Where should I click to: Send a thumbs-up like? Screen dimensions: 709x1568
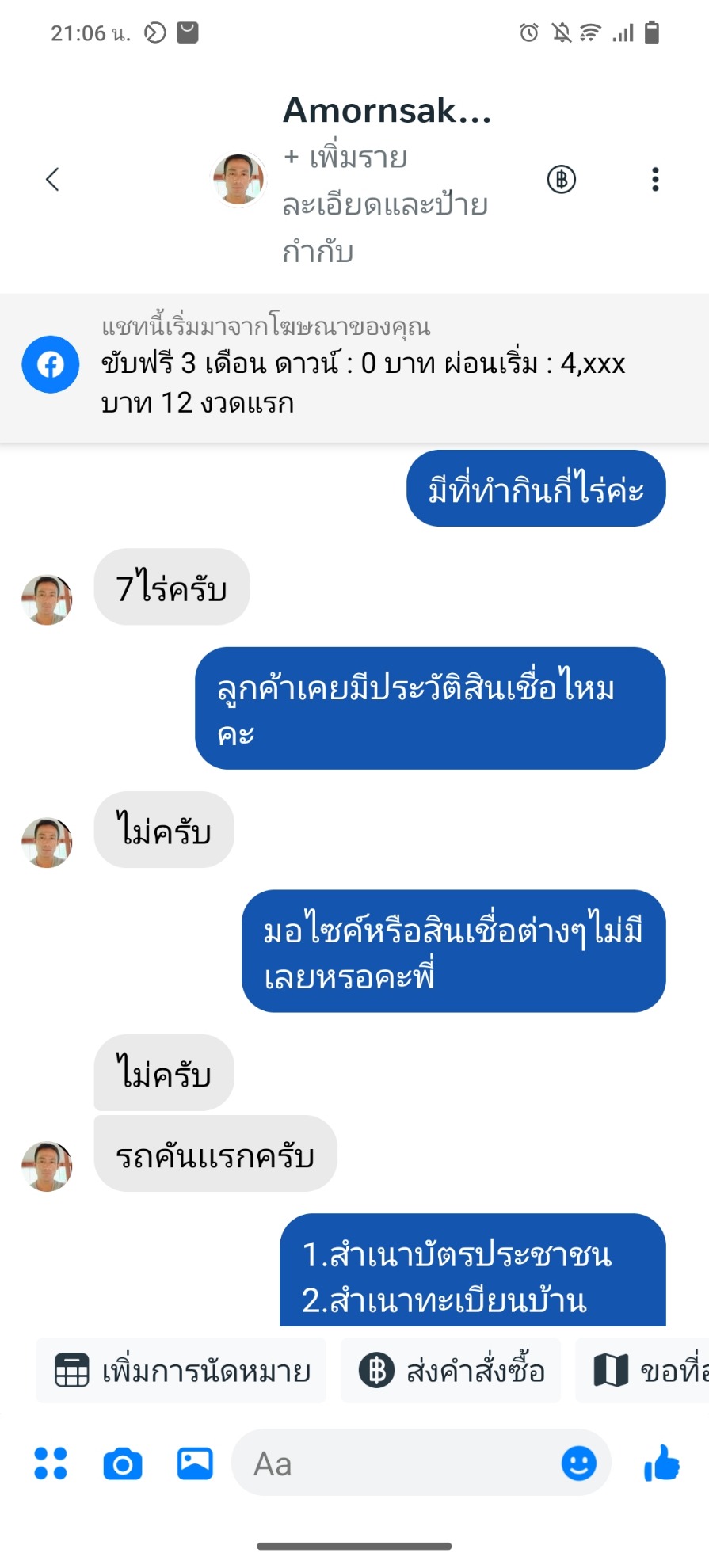[x=662, y=1463]
